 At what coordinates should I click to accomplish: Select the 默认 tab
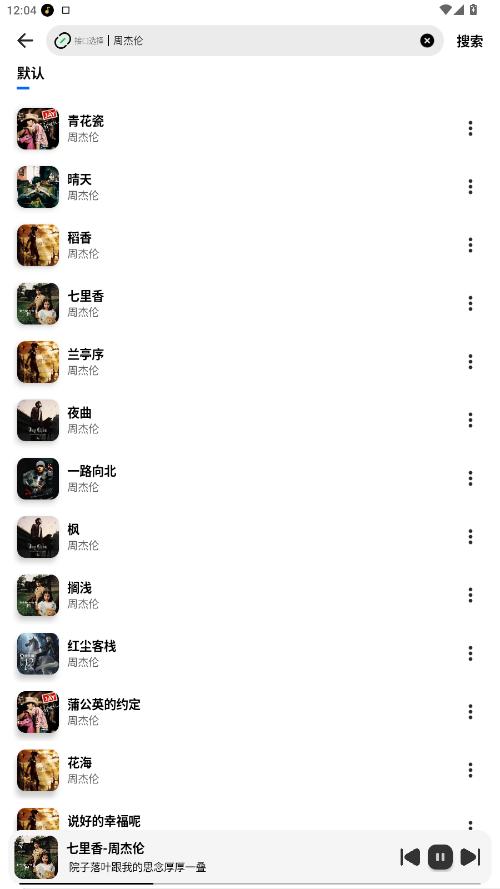(31, 74)
